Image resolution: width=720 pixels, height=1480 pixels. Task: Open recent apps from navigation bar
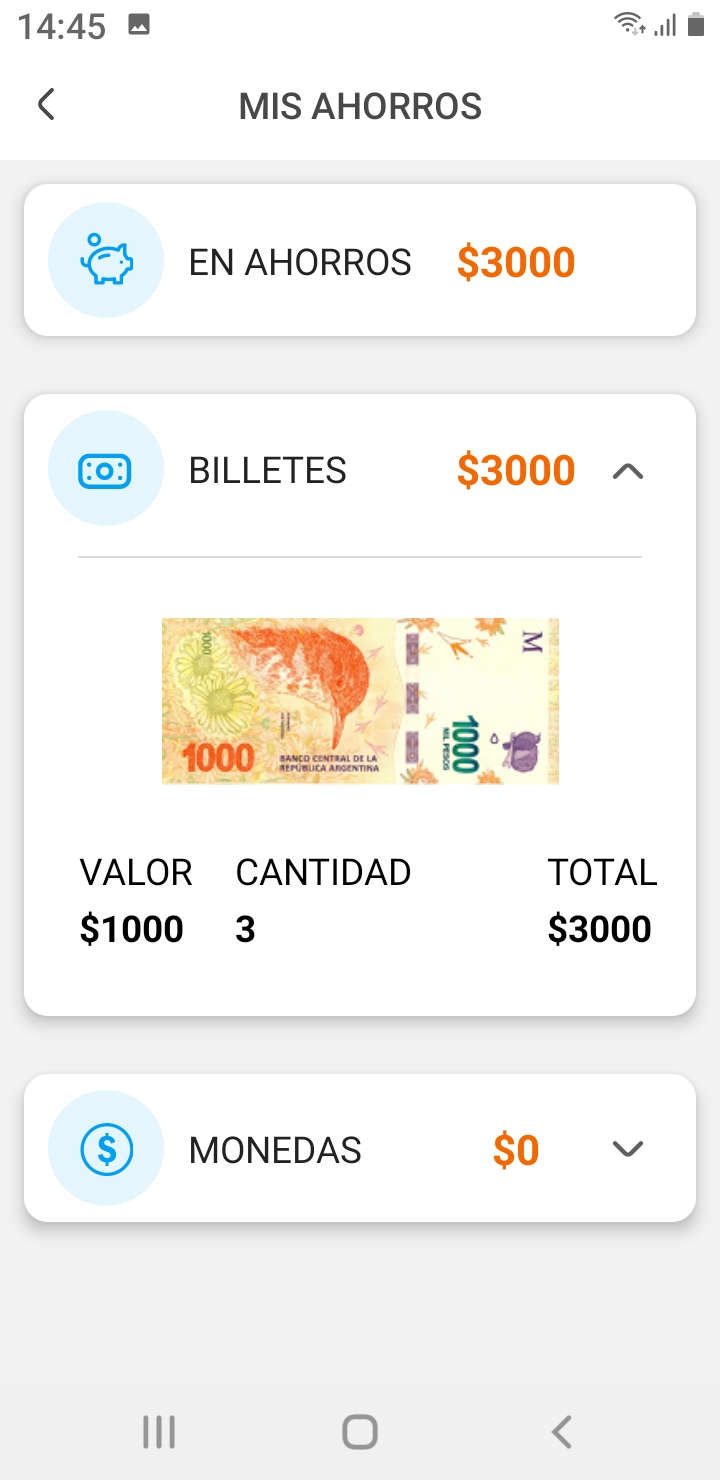pyautogui.click(x=159, y=1432)
